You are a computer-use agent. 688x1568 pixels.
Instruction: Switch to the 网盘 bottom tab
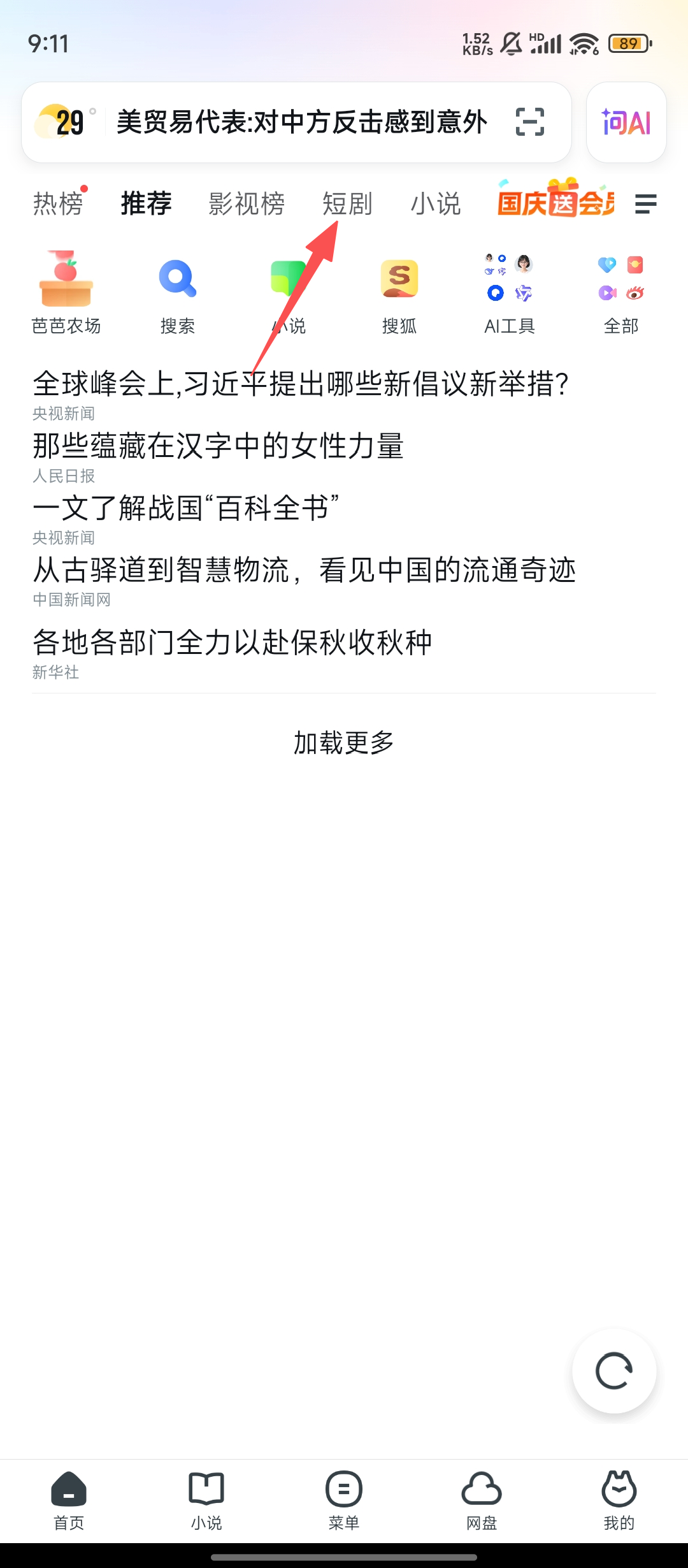[482, 1500]
